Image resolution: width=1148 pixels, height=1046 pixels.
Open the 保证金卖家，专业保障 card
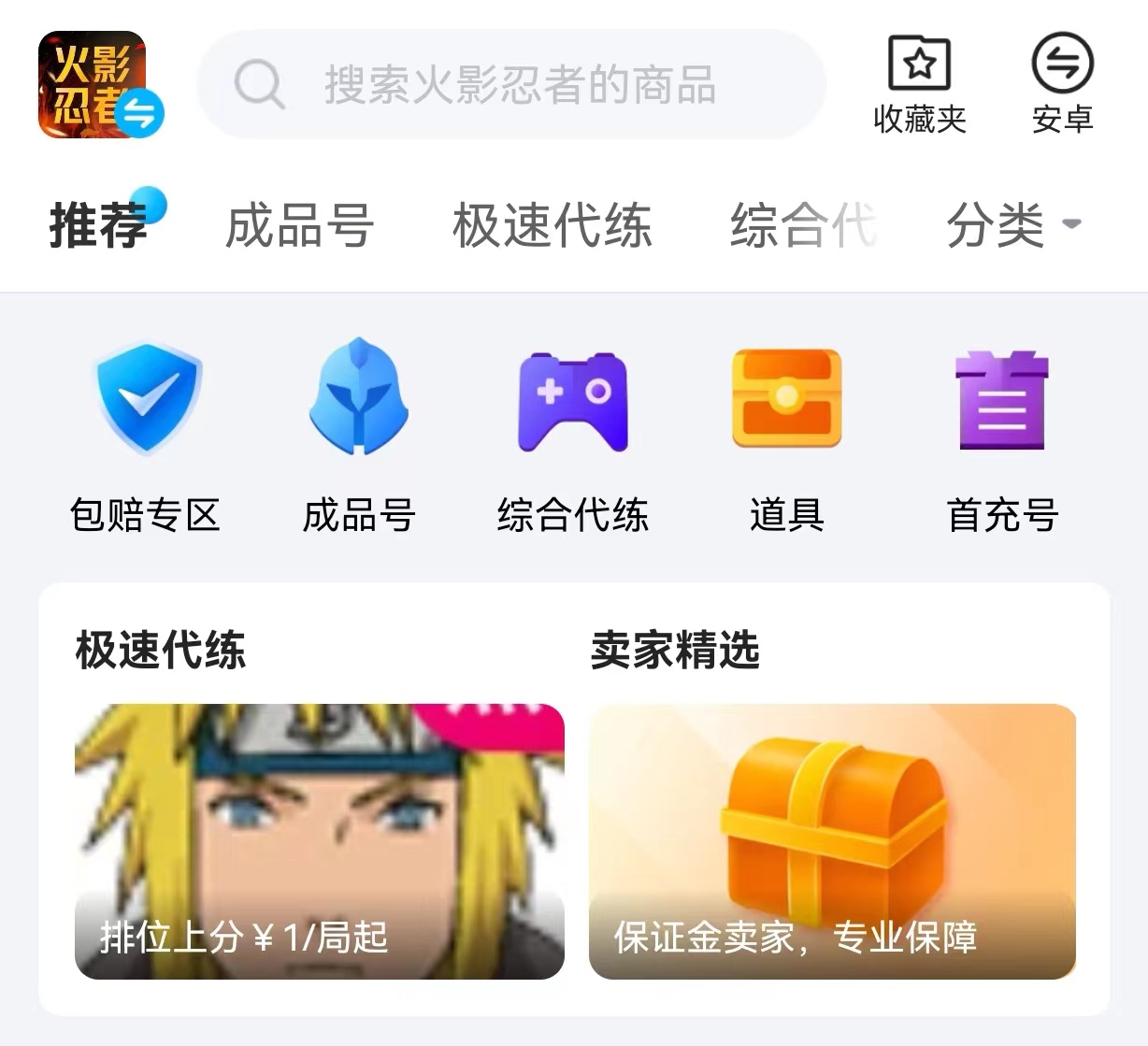(832, 840)
